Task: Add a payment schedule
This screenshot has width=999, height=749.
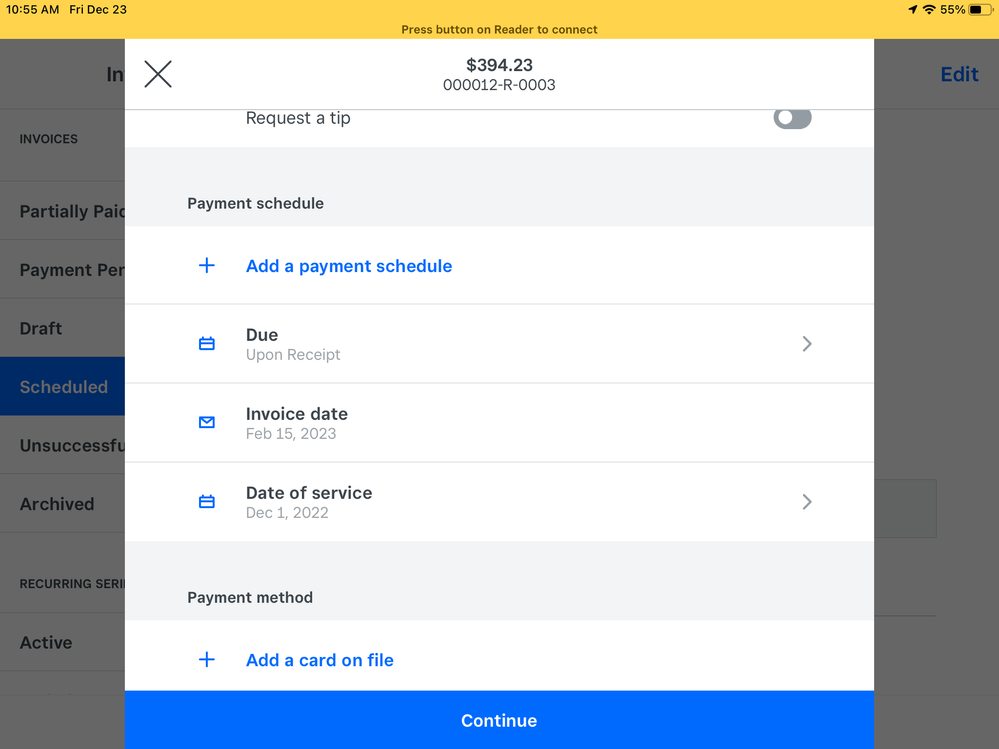Action: click(x=348, y=266)
